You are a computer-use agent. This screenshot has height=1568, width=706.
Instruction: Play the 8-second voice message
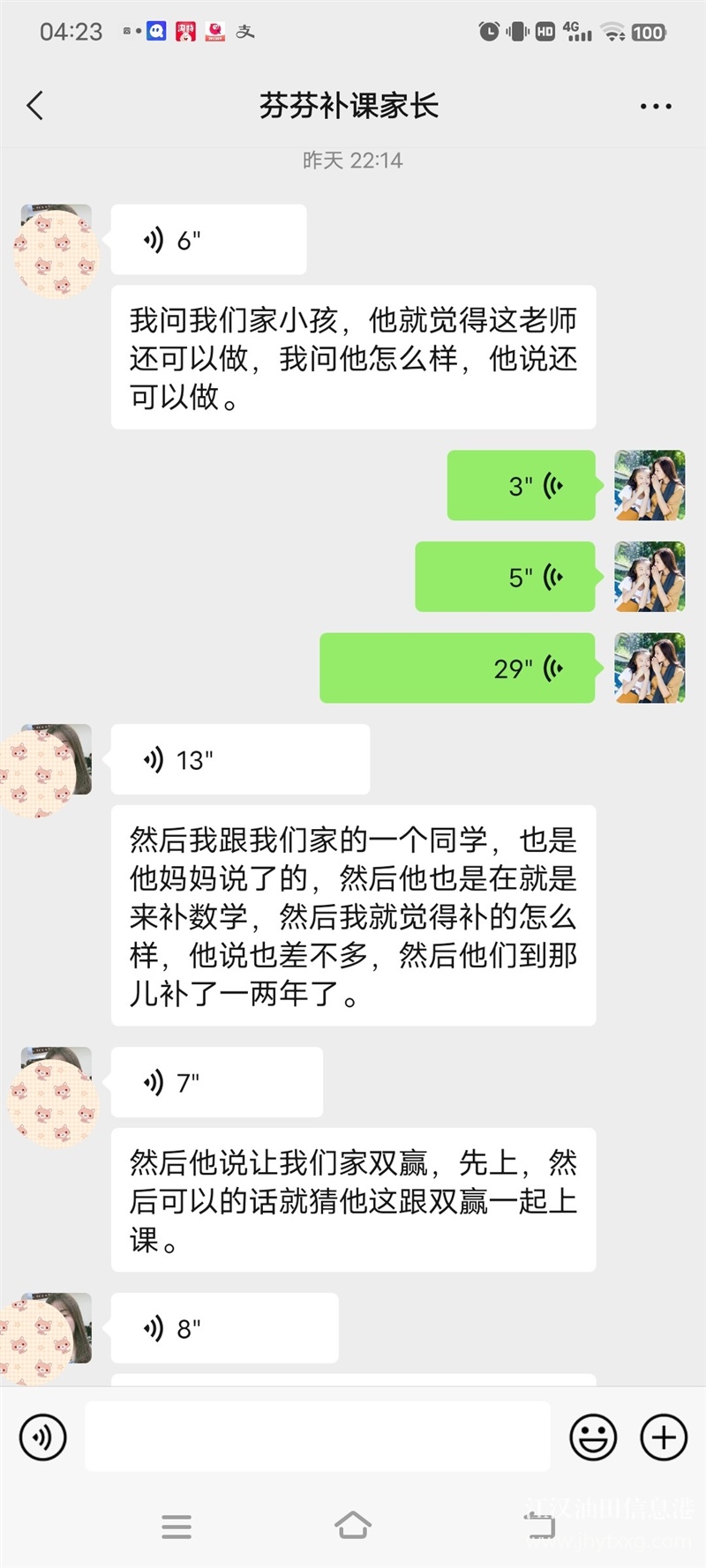pos(224,1329)
